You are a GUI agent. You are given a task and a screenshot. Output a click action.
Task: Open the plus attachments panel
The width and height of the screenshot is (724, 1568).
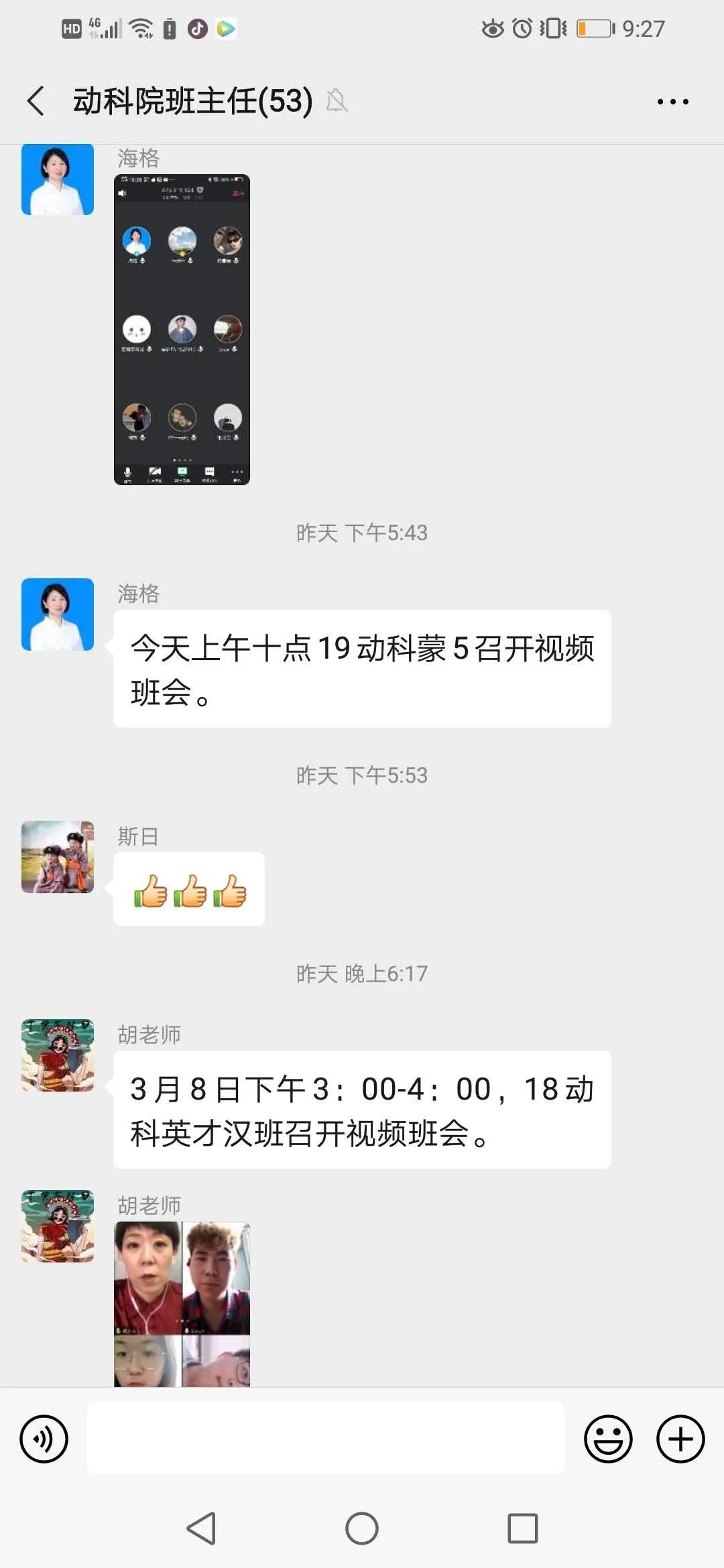pos(680,1439)
